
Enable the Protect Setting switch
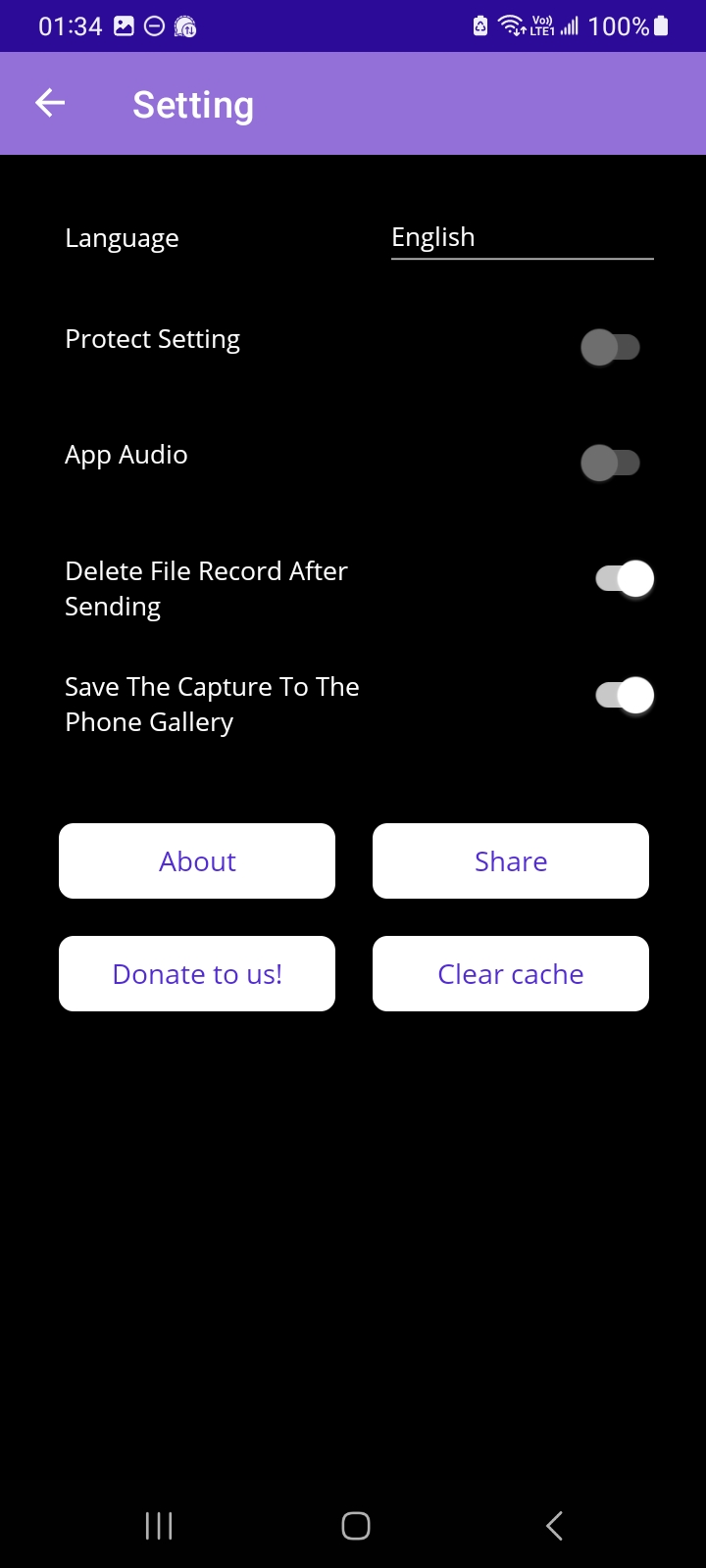tap(610, 347)
